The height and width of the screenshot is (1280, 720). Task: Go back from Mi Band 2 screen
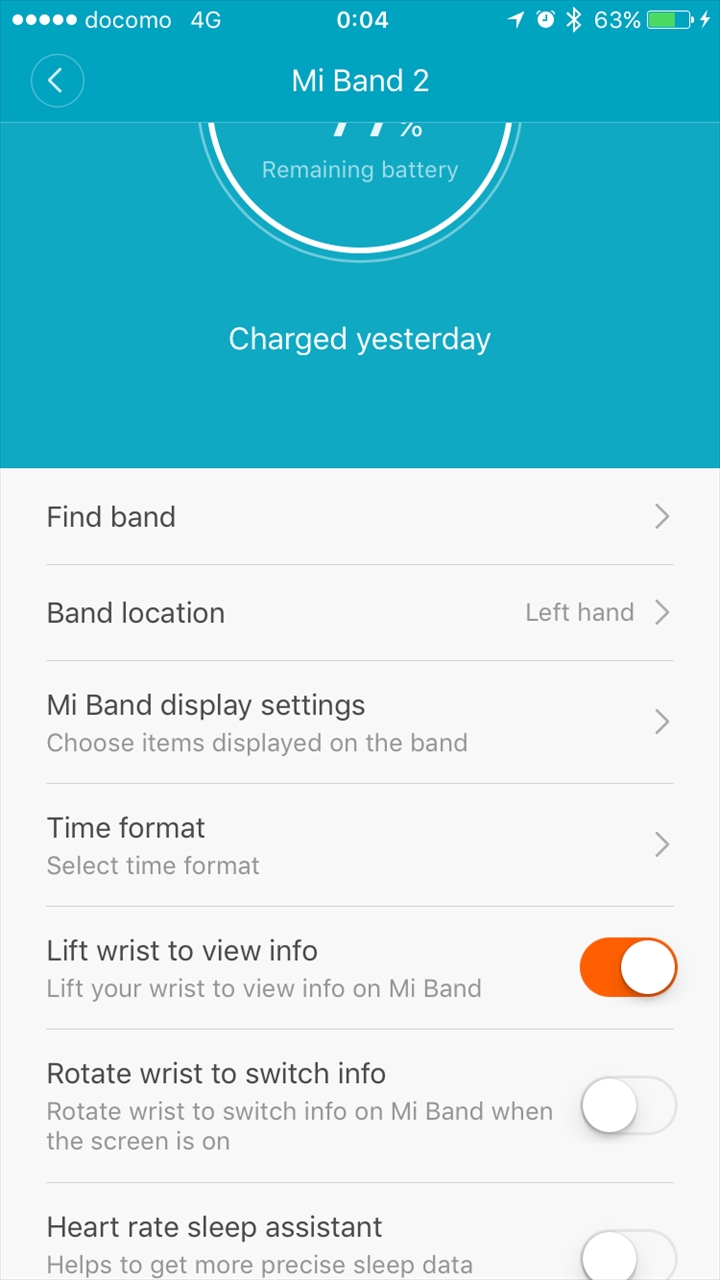(x=57, y=81)
